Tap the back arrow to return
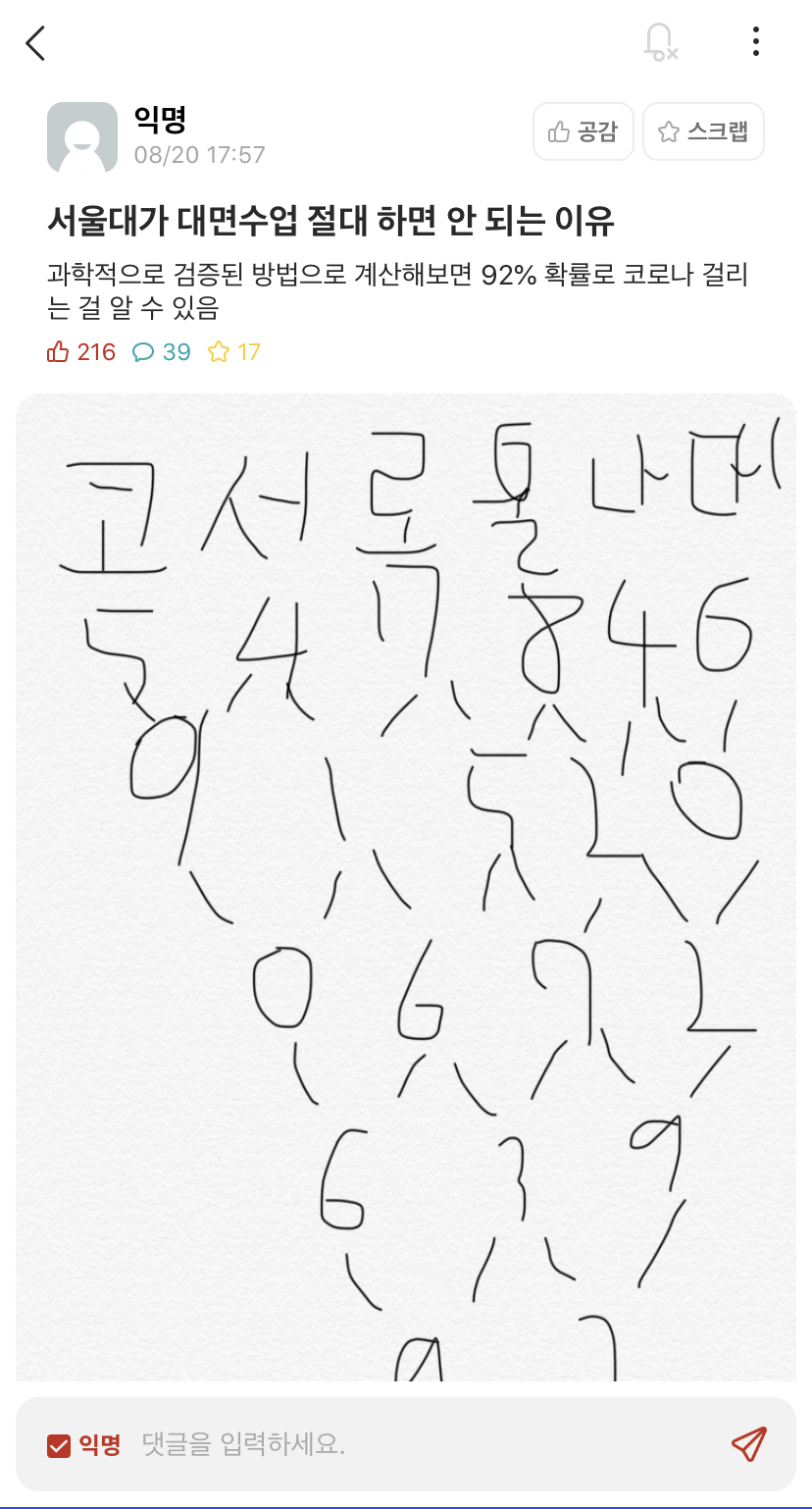The image size is (812, 1509). tap(35, 43)
